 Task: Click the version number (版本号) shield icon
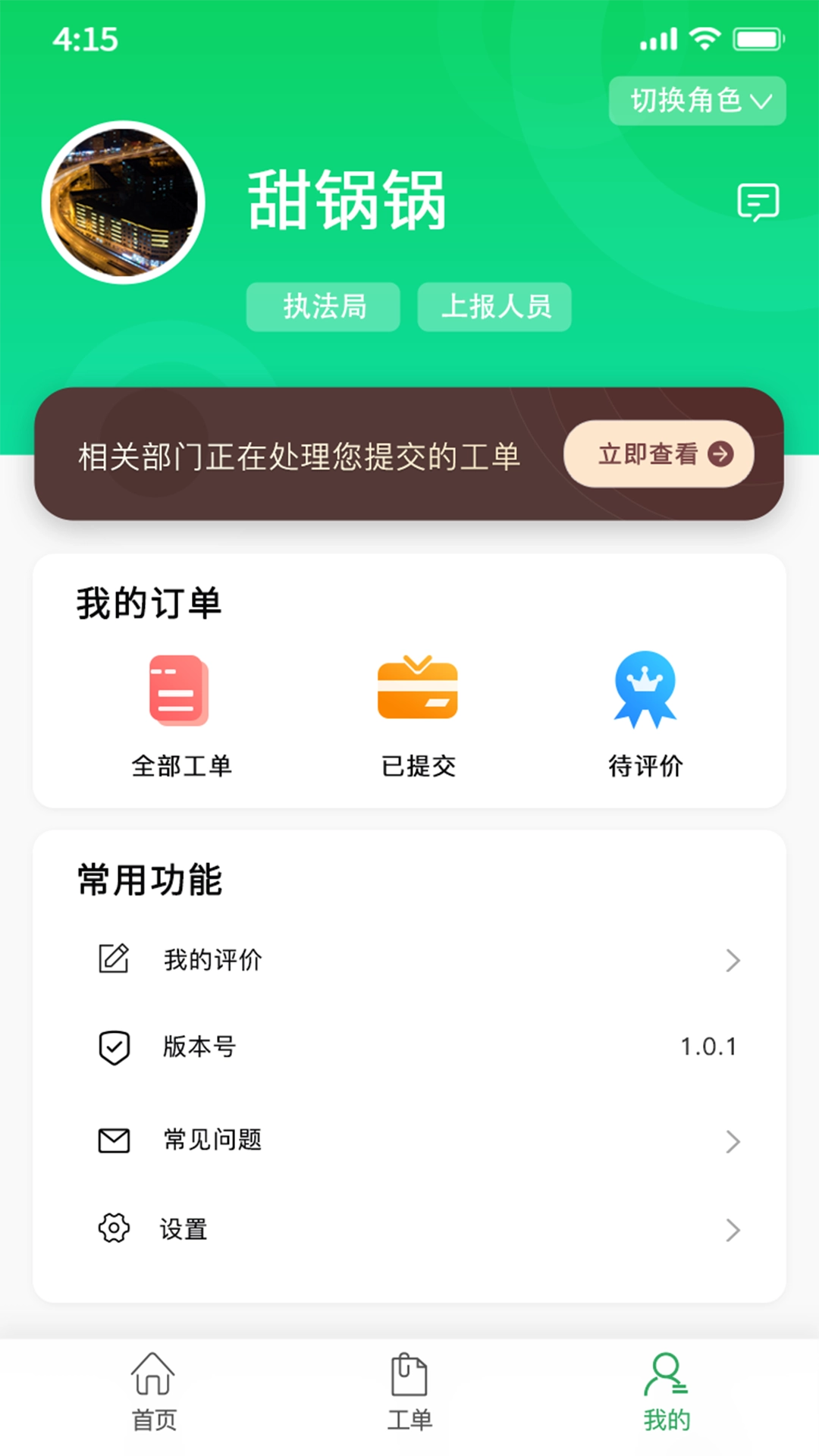click(x=112, y=1048)
